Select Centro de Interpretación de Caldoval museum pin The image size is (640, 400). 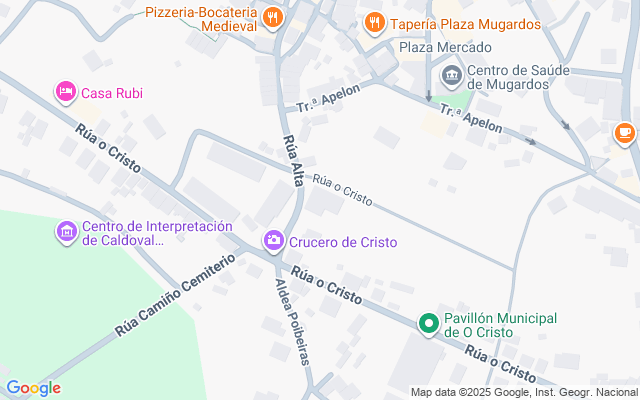pyautogui.click(x=67, y=232)
